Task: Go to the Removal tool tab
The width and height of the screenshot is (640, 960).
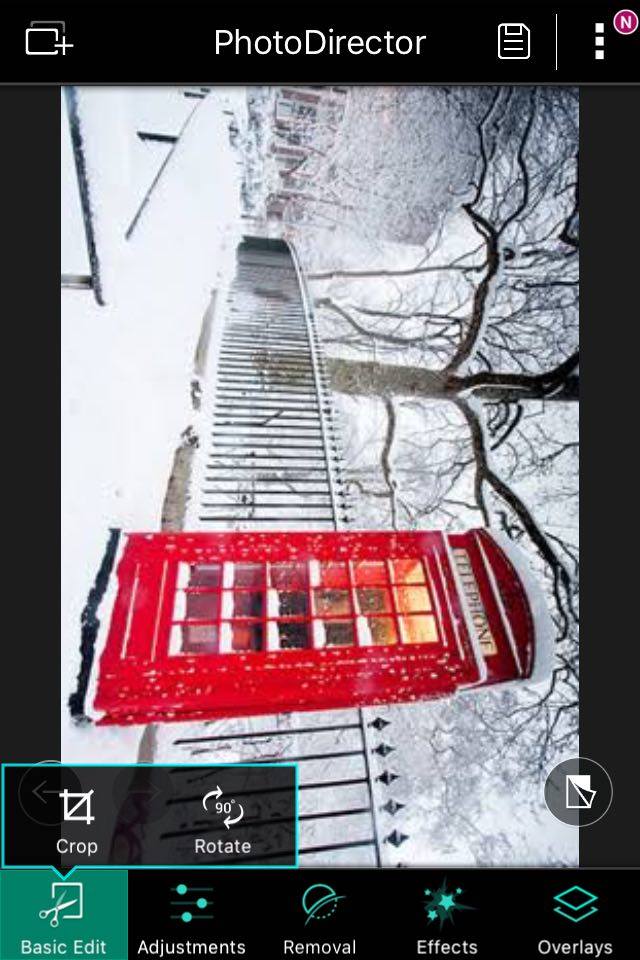Action: point(320,915)
